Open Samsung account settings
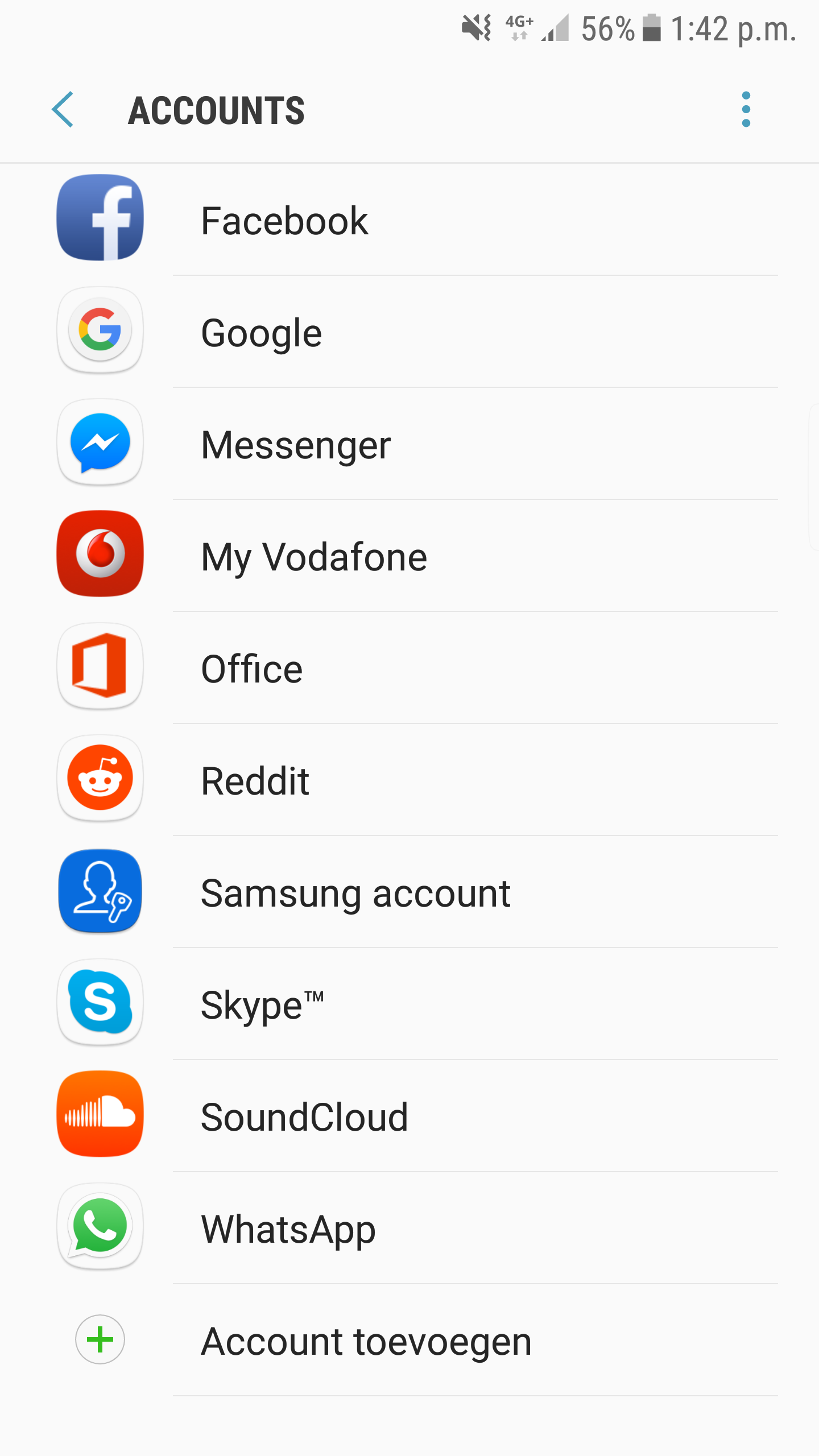The image size is (819, 1456). 409,892
